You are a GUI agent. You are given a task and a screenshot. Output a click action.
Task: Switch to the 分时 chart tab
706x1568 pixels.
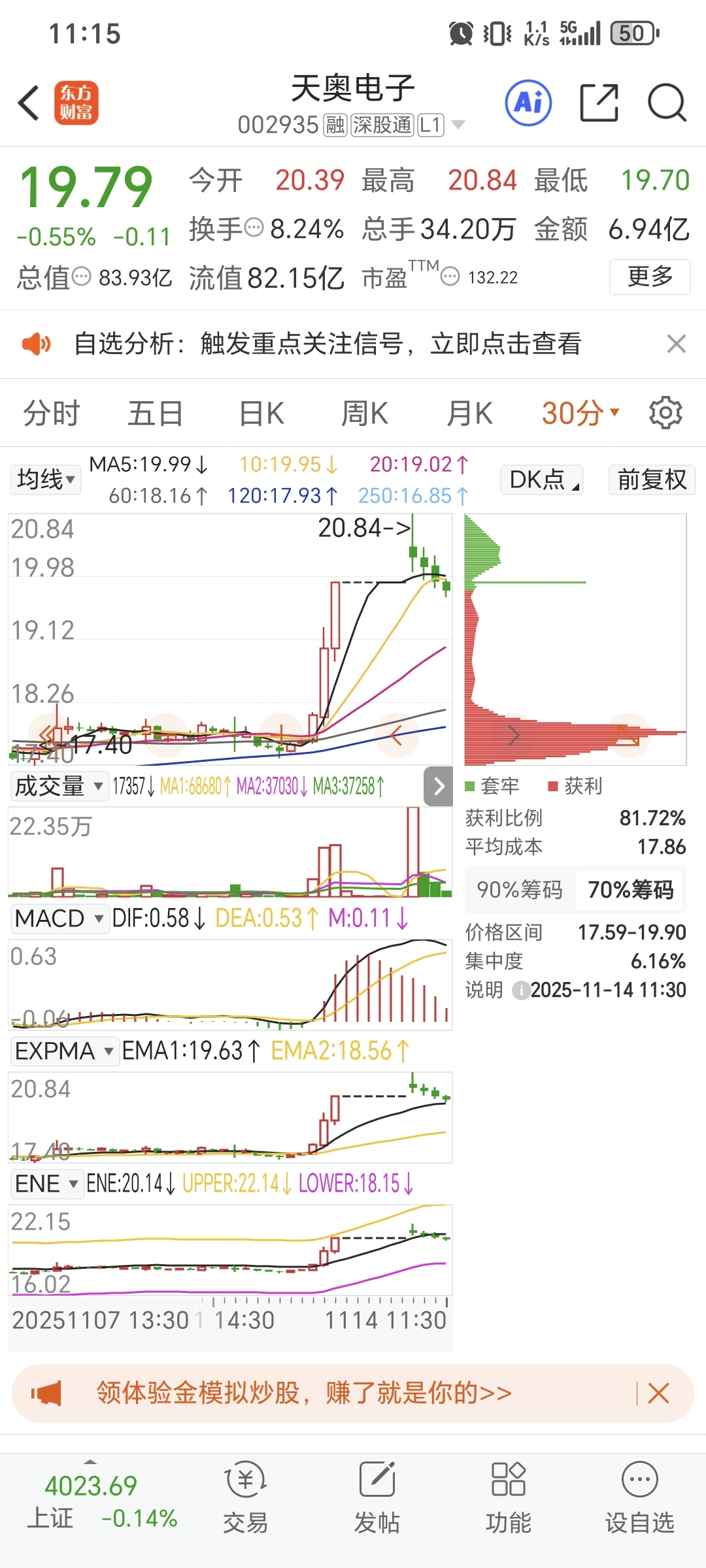[x=51, y=414]
